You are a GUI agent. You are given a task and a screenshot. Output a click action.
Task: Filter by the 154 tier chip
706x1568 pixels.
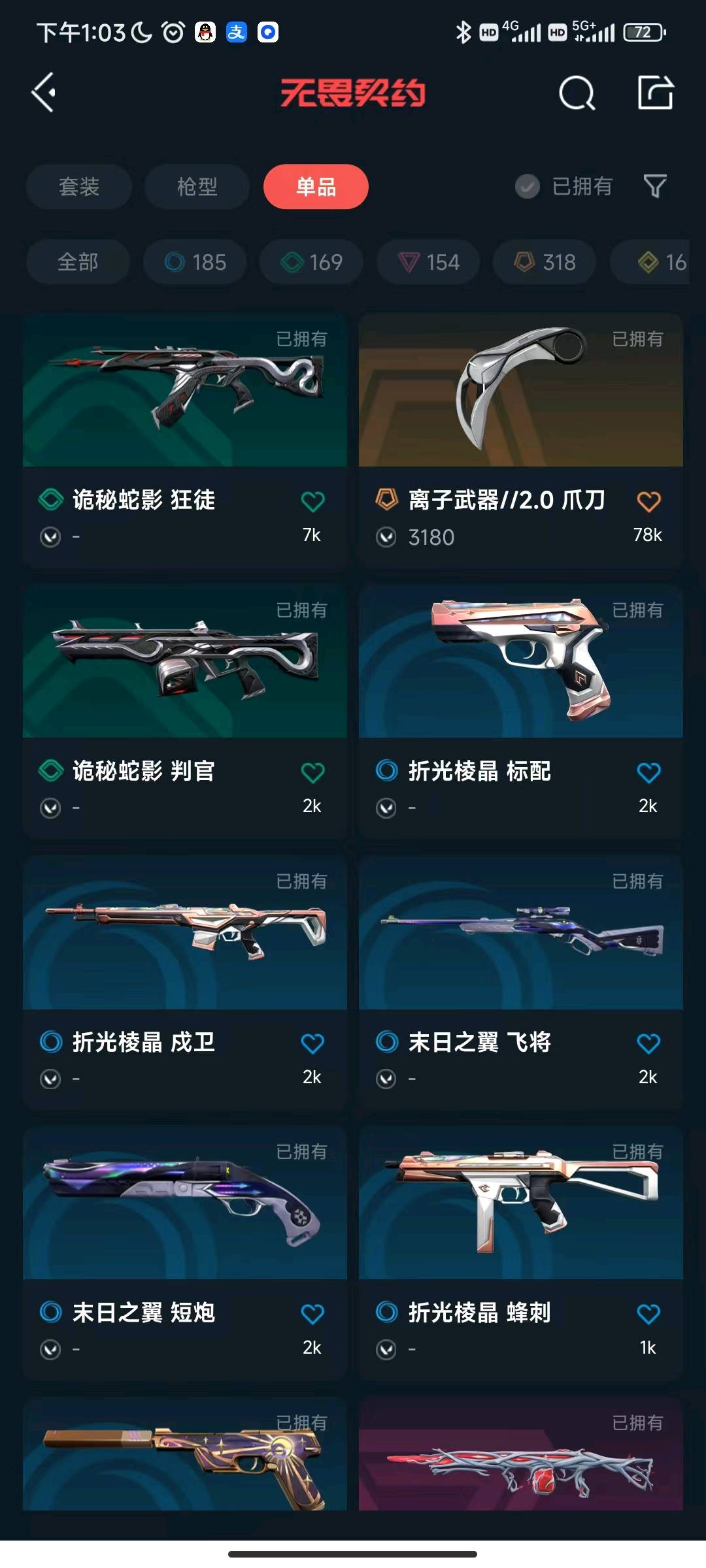pos(428,262)
